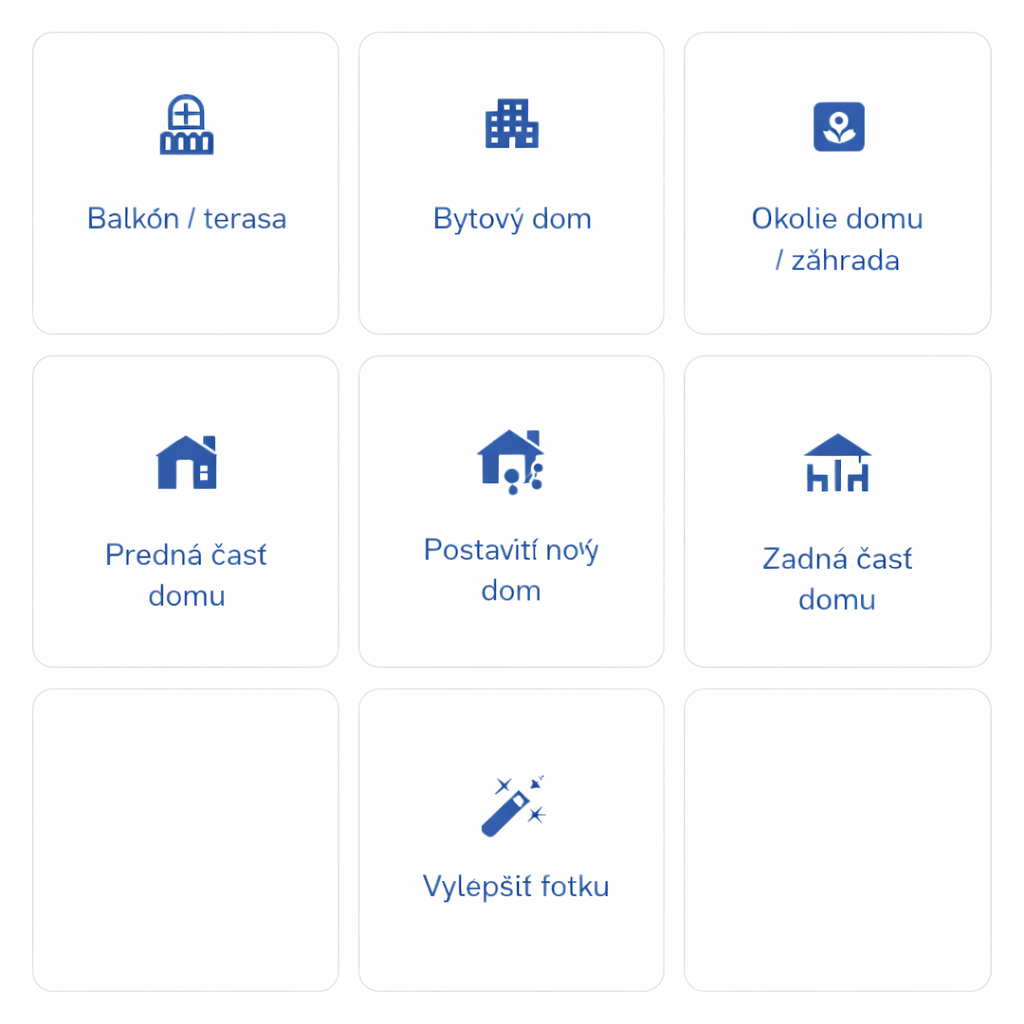1024x1024 pixels.
Task: Open the Bytový dom option
Action: [511, 183]
